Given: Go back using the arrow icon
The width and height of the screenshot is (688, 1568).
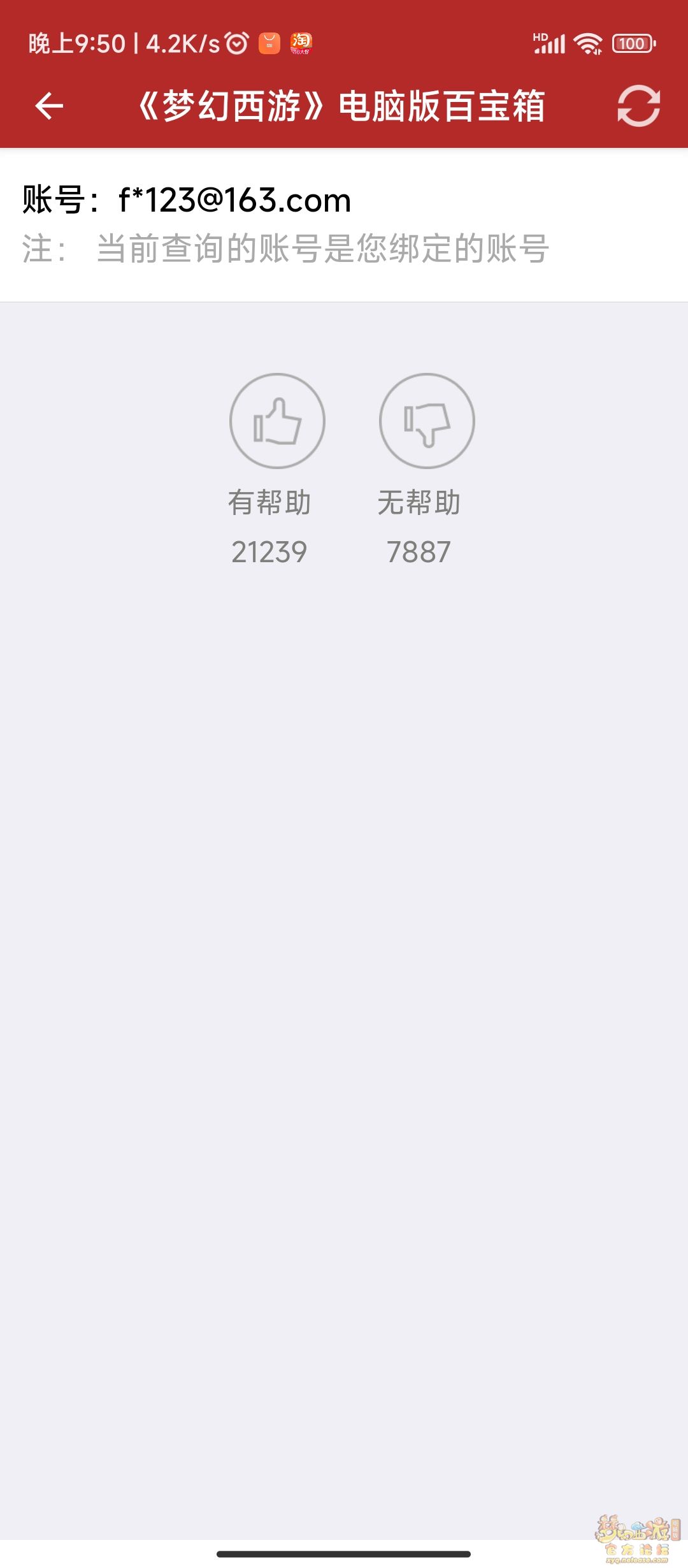Looking at the screenshot, I should [49, 106].
